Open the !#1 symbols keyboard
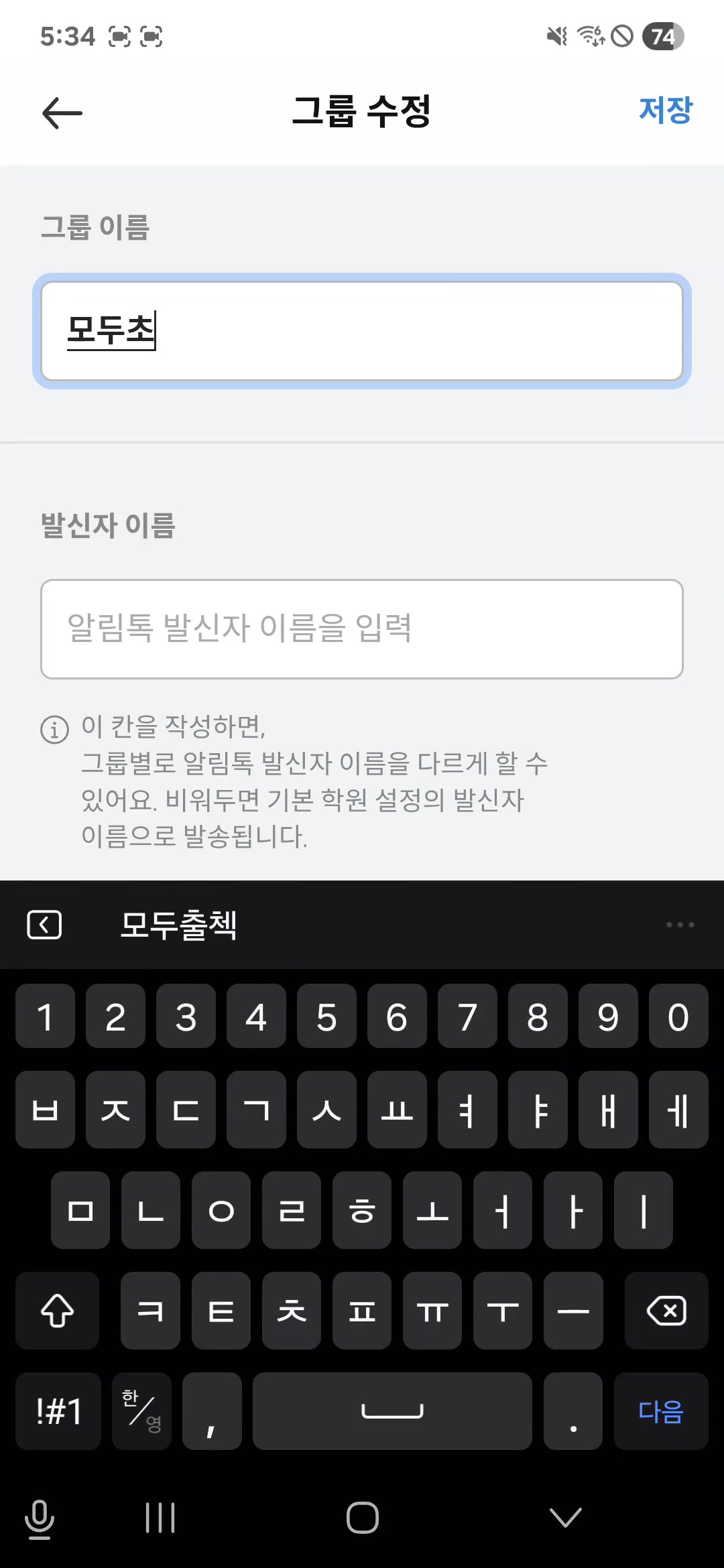Image resolution: width=724 pixels, height=1568 pixels. click(x=58, y=1411)
